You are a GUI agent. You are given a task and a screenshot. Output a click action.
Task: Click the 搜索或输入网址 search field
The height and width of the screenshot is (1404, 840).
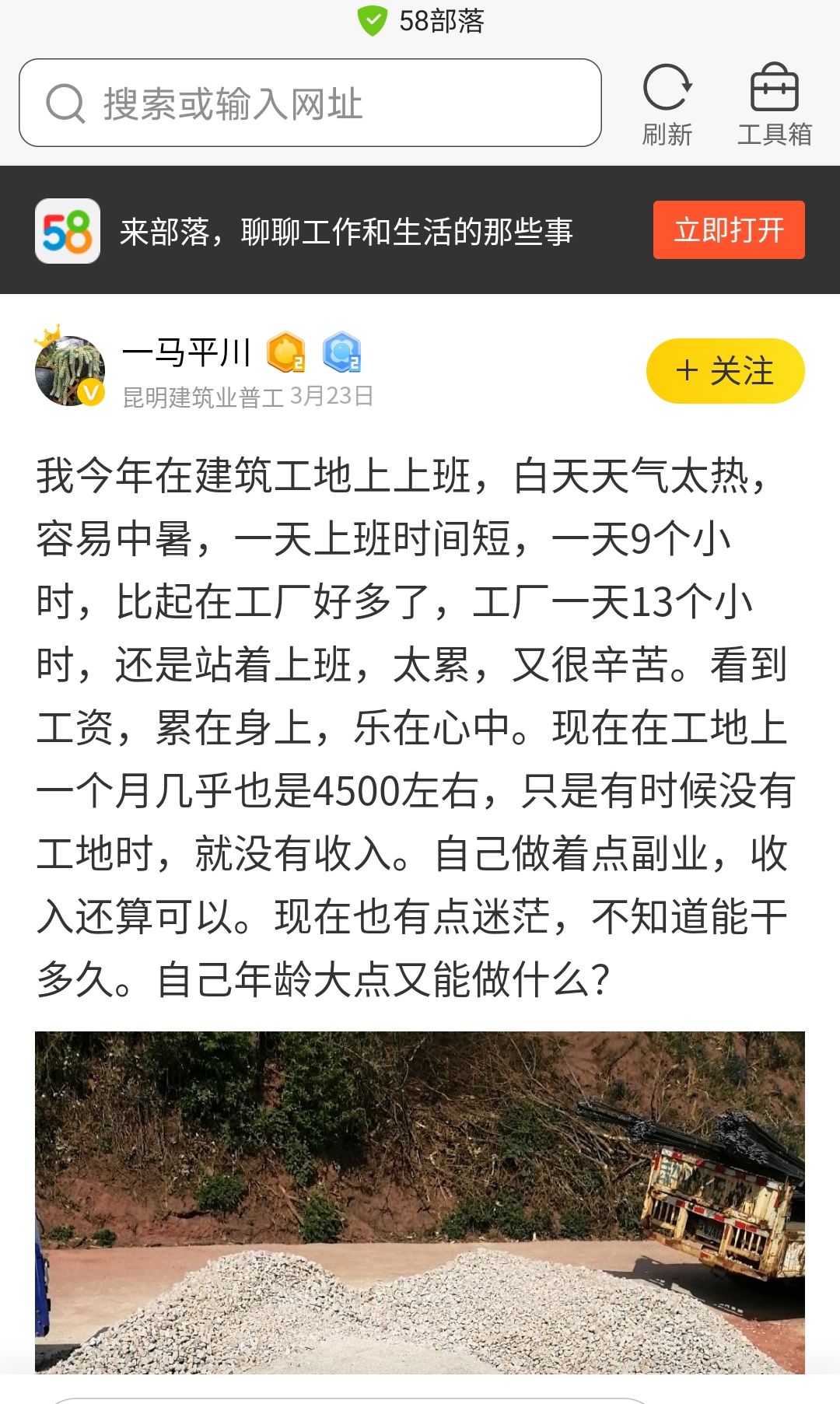coord(311,103)
